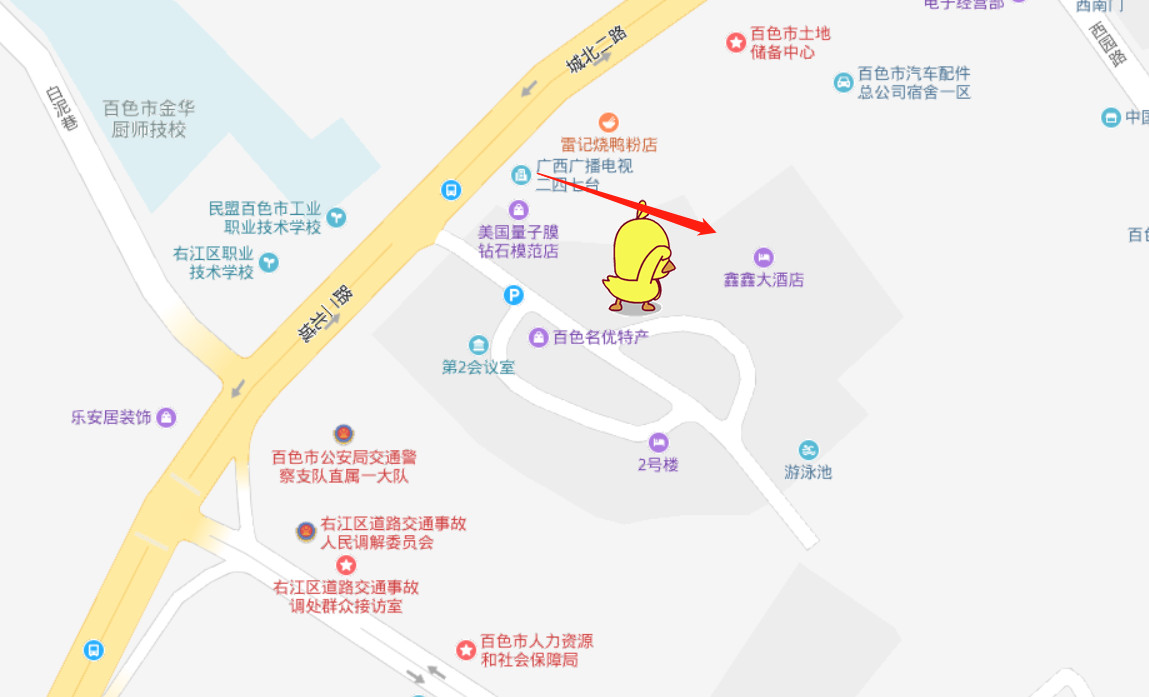
Task: Open 百色市汽车配件总公司宿舍一区 marker
Action: (843, 82)
